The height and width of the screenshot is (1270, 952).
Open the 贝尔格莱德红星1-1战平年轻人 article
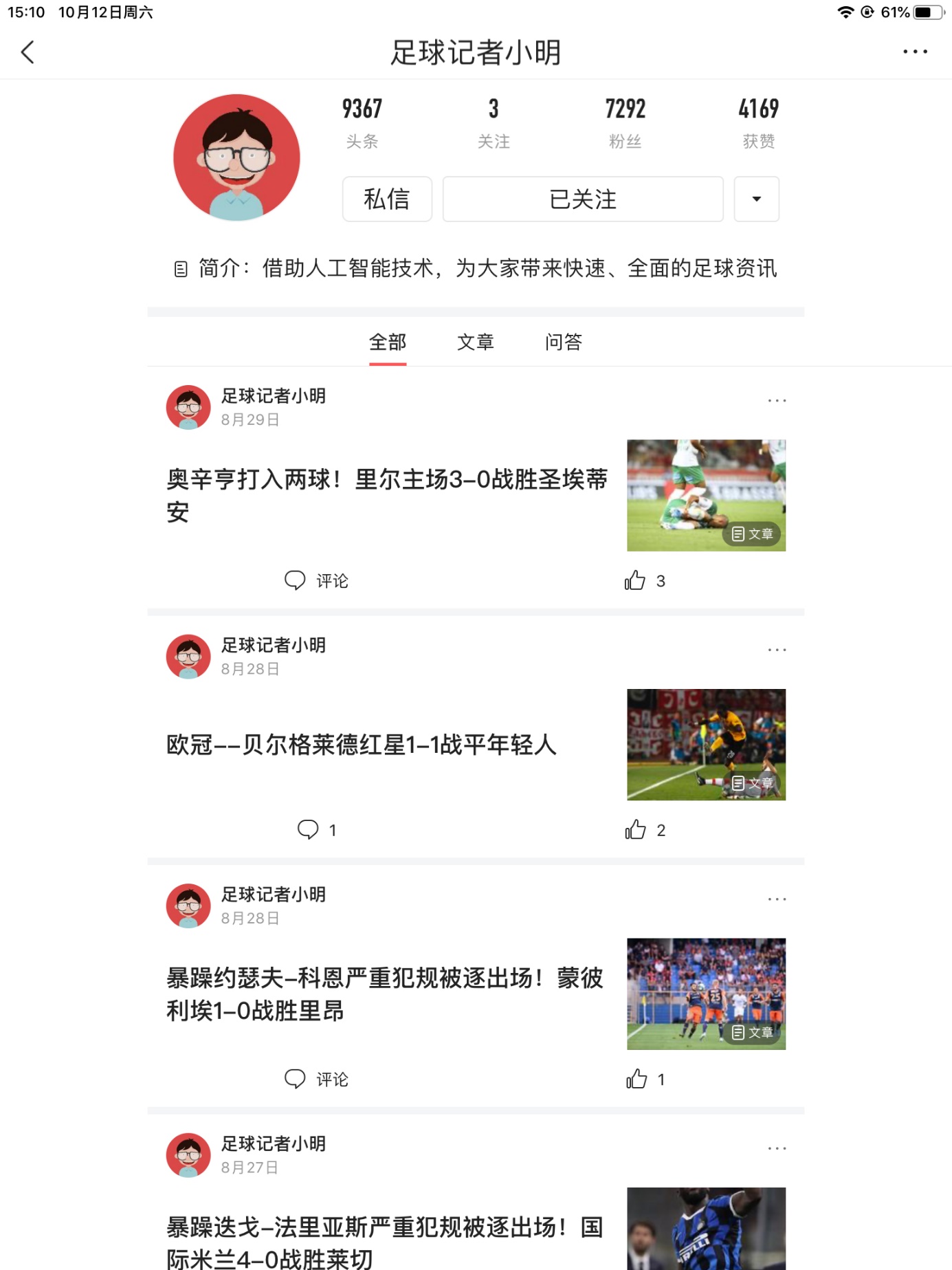pyautogui.click(x=362, y=745)
